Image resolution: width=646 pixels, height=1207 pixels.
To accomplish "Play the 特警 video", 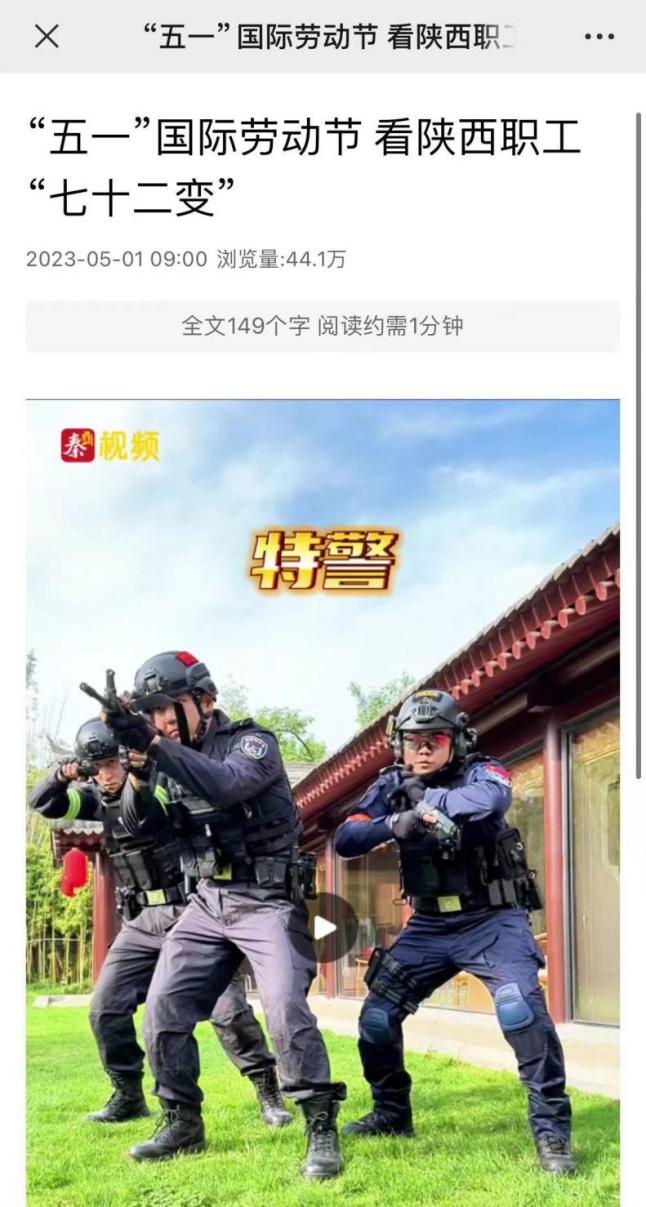I will coord(324,927).
